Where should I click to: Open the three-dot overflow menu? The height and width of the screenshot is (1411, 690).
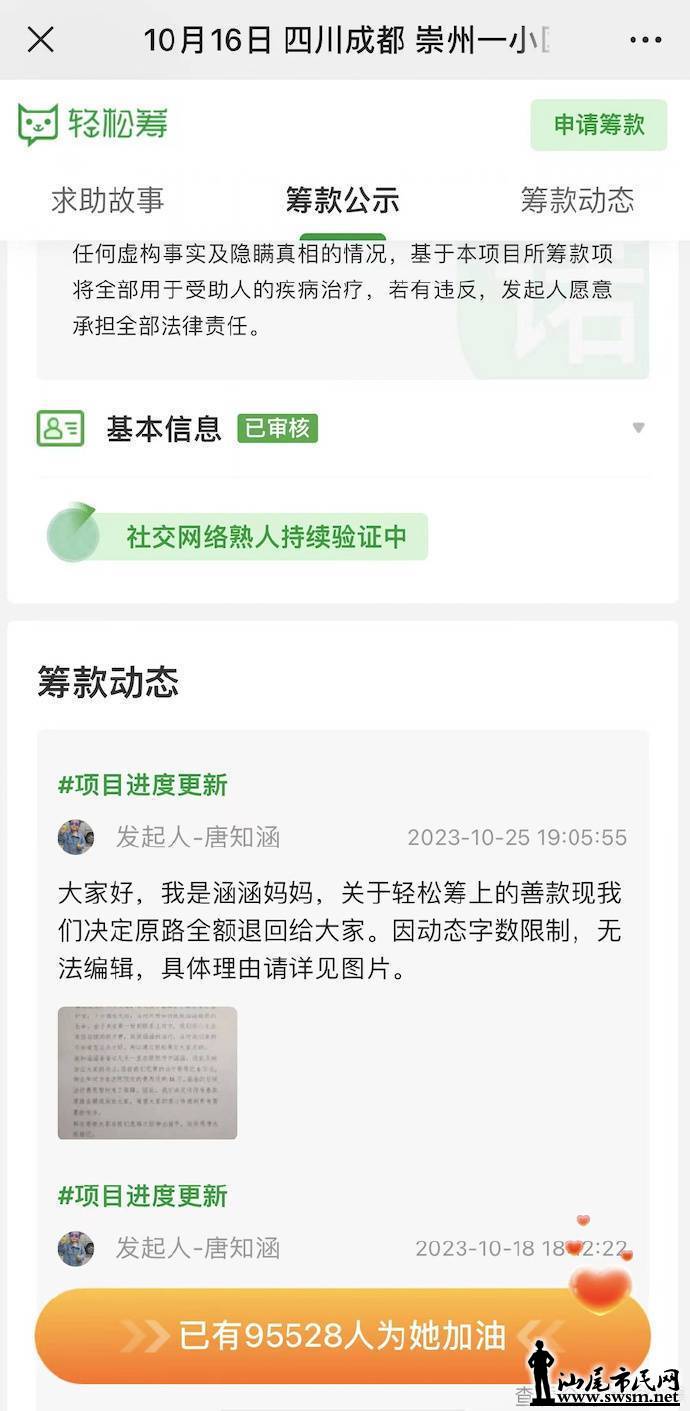[645, 40]
